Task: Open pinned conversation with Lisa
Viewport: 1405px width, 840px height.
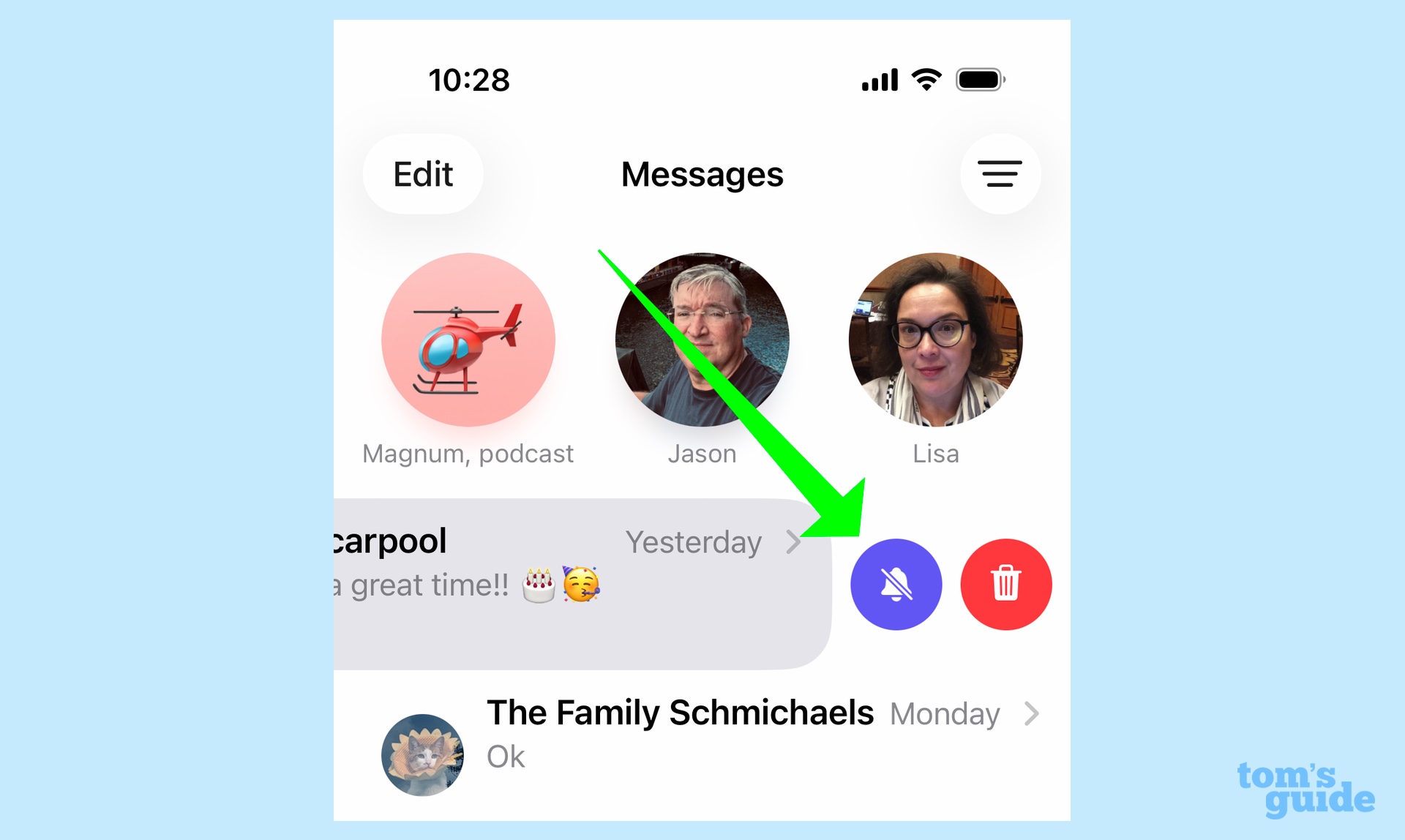Action: click(935, 340)
